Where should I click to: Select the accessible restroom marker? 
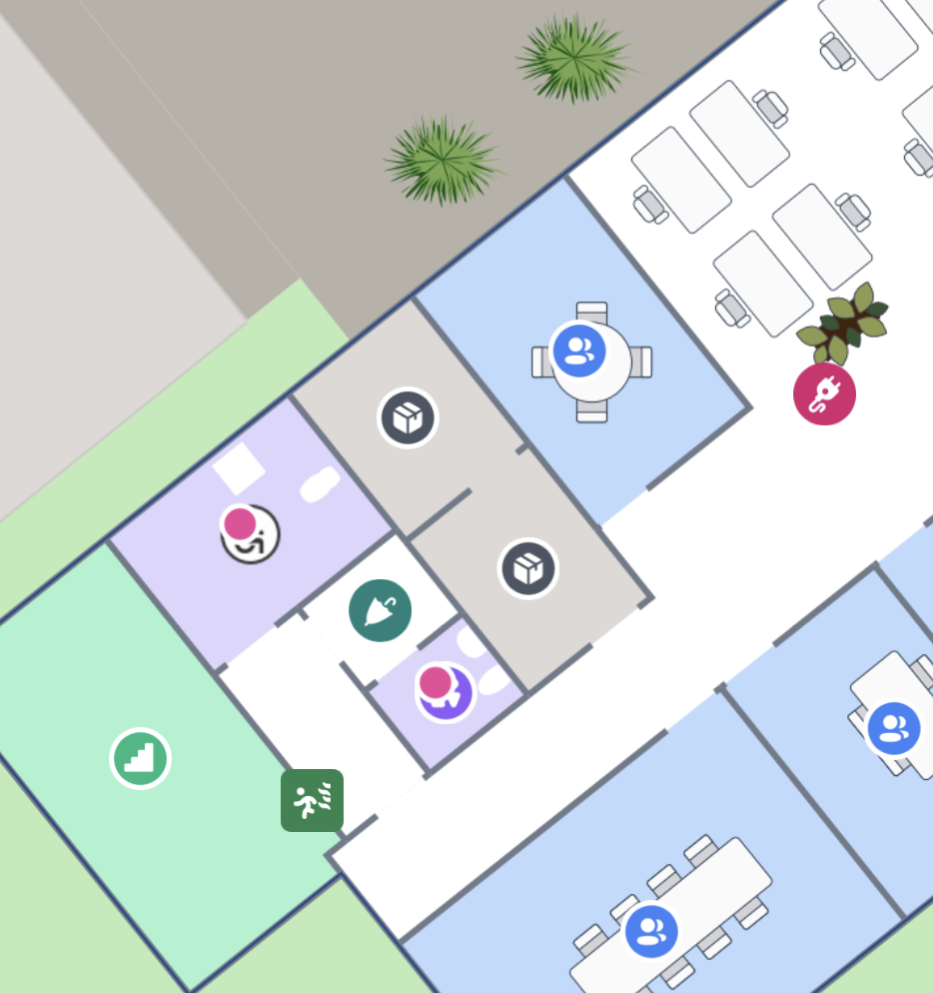coord(250,533)
